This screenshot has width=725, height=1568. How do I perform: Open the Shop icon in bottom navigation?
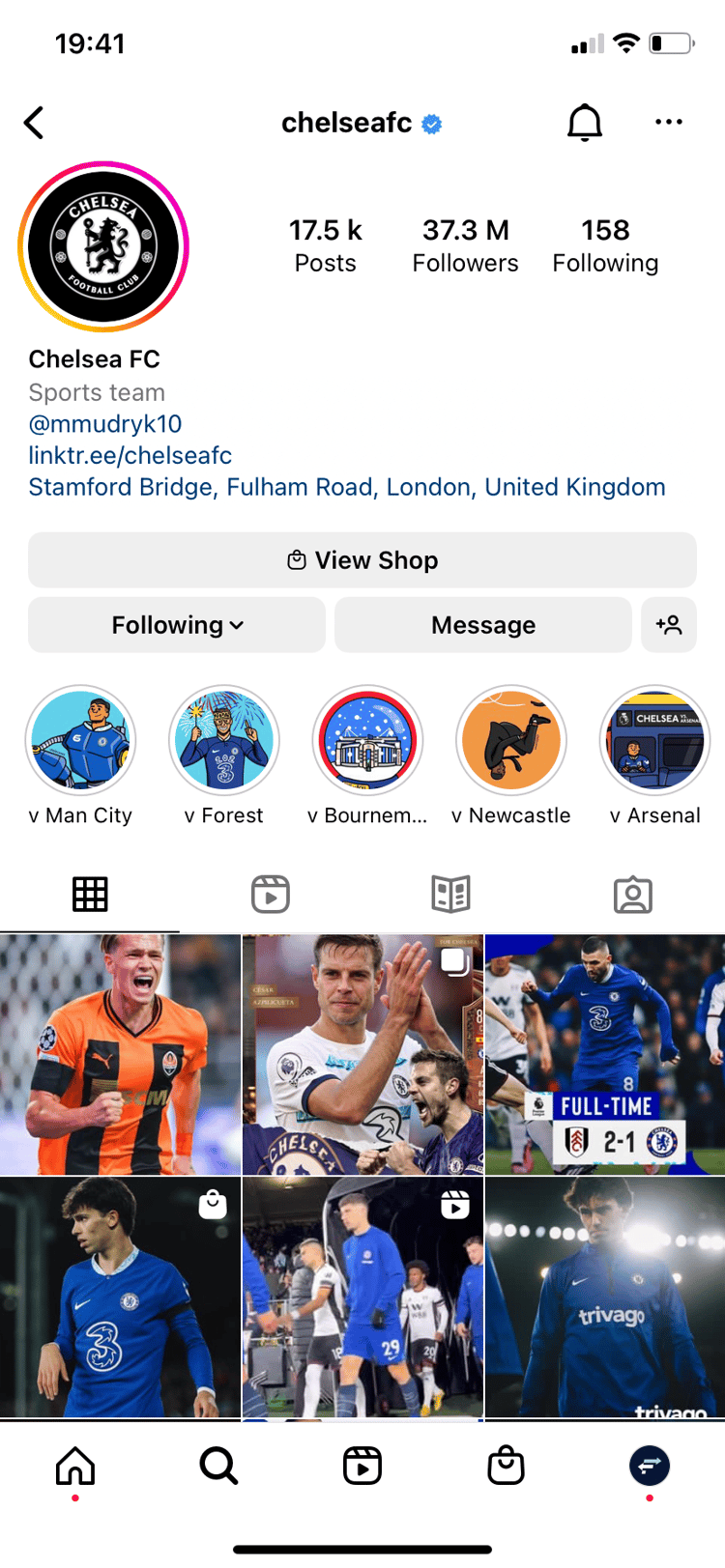tap(506, 1466)
